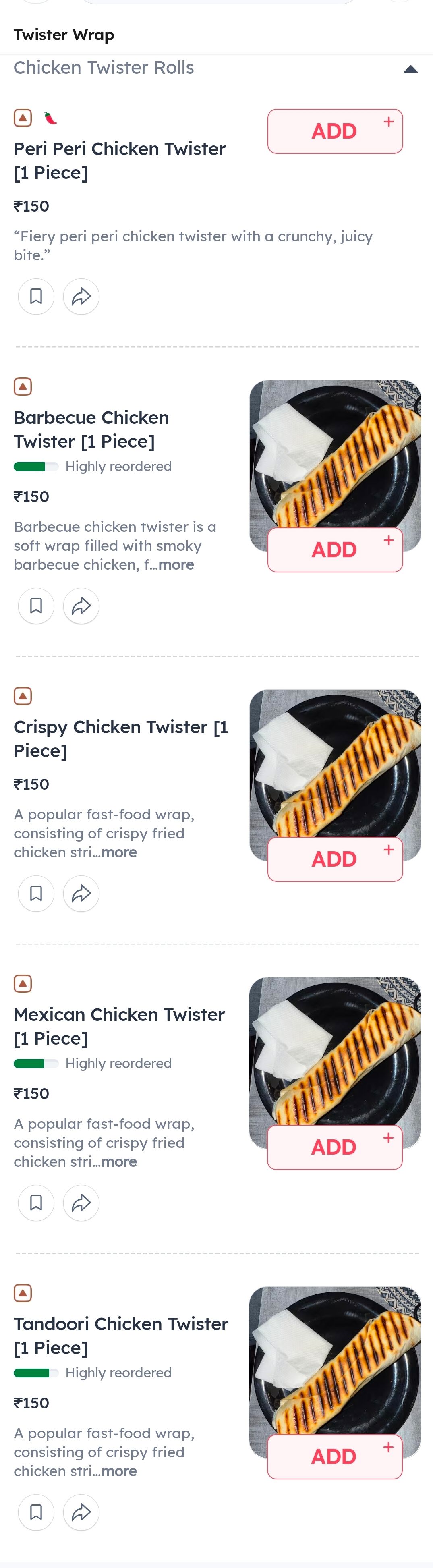Save the Crispy Chicken Twister item

pos(37,894)
